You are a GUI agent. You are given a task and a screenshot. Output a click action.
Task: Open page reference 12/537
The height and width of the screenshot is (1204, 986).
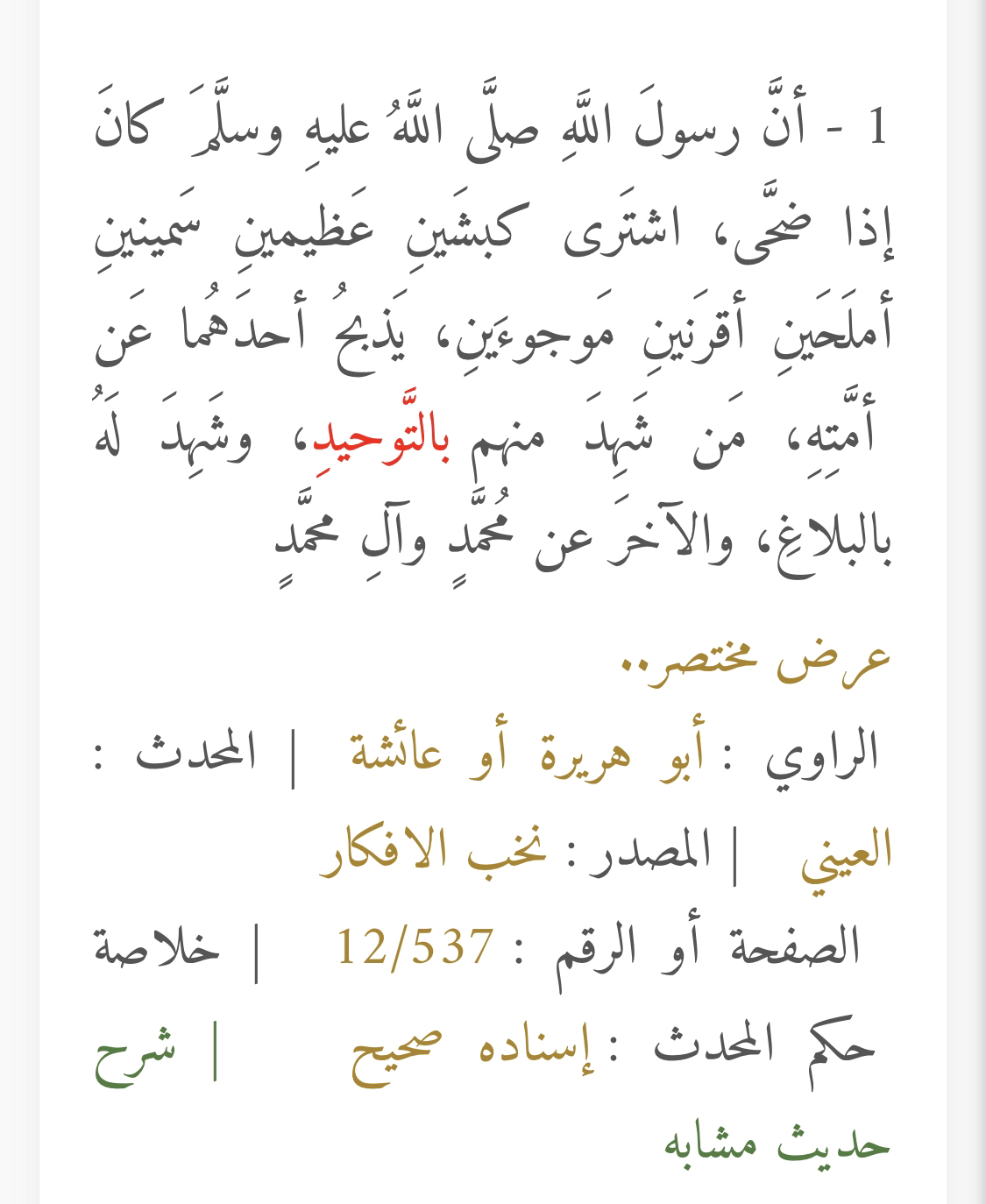(415, 948)
